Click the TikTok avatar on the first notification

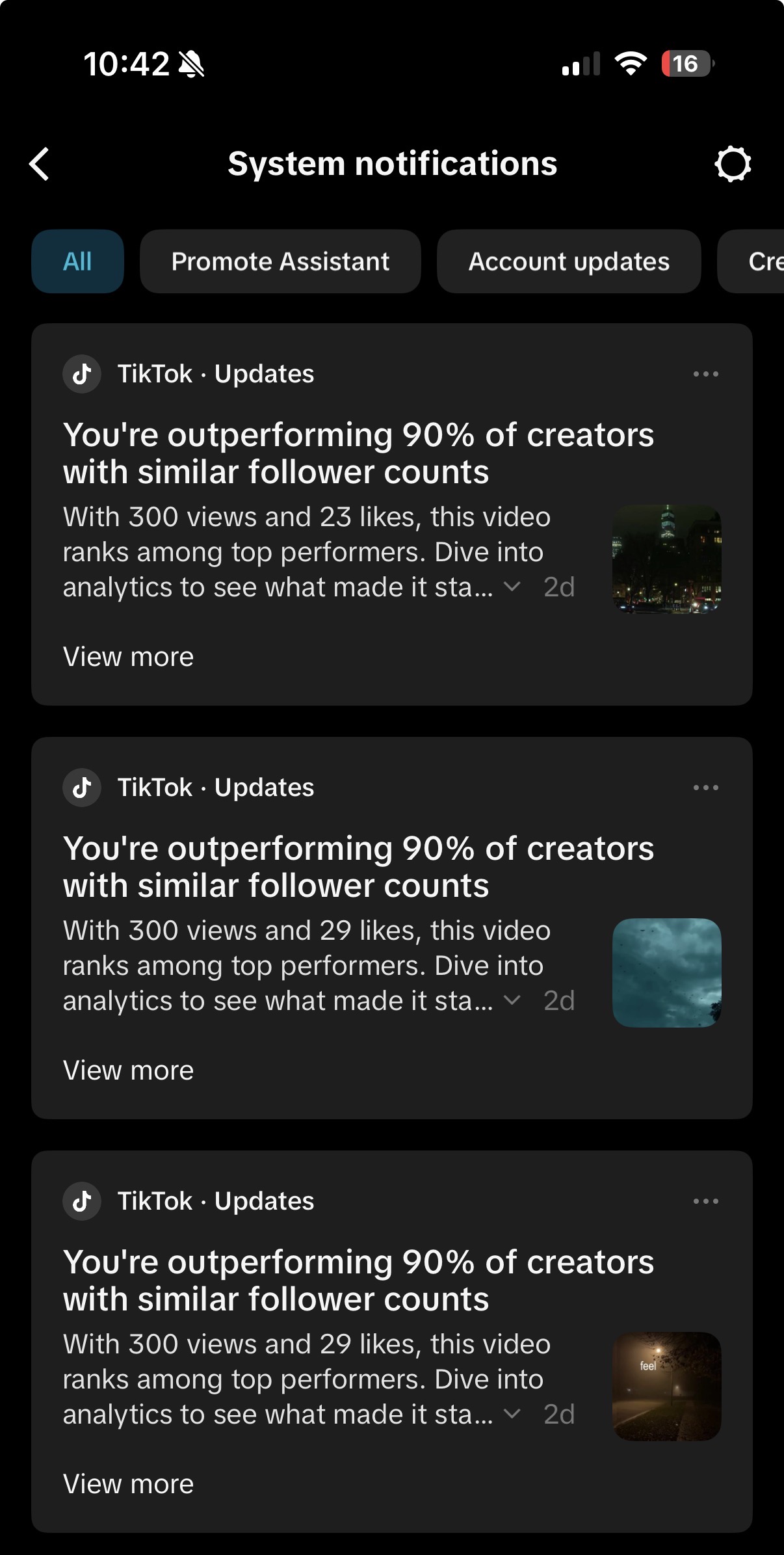point(82,374)
